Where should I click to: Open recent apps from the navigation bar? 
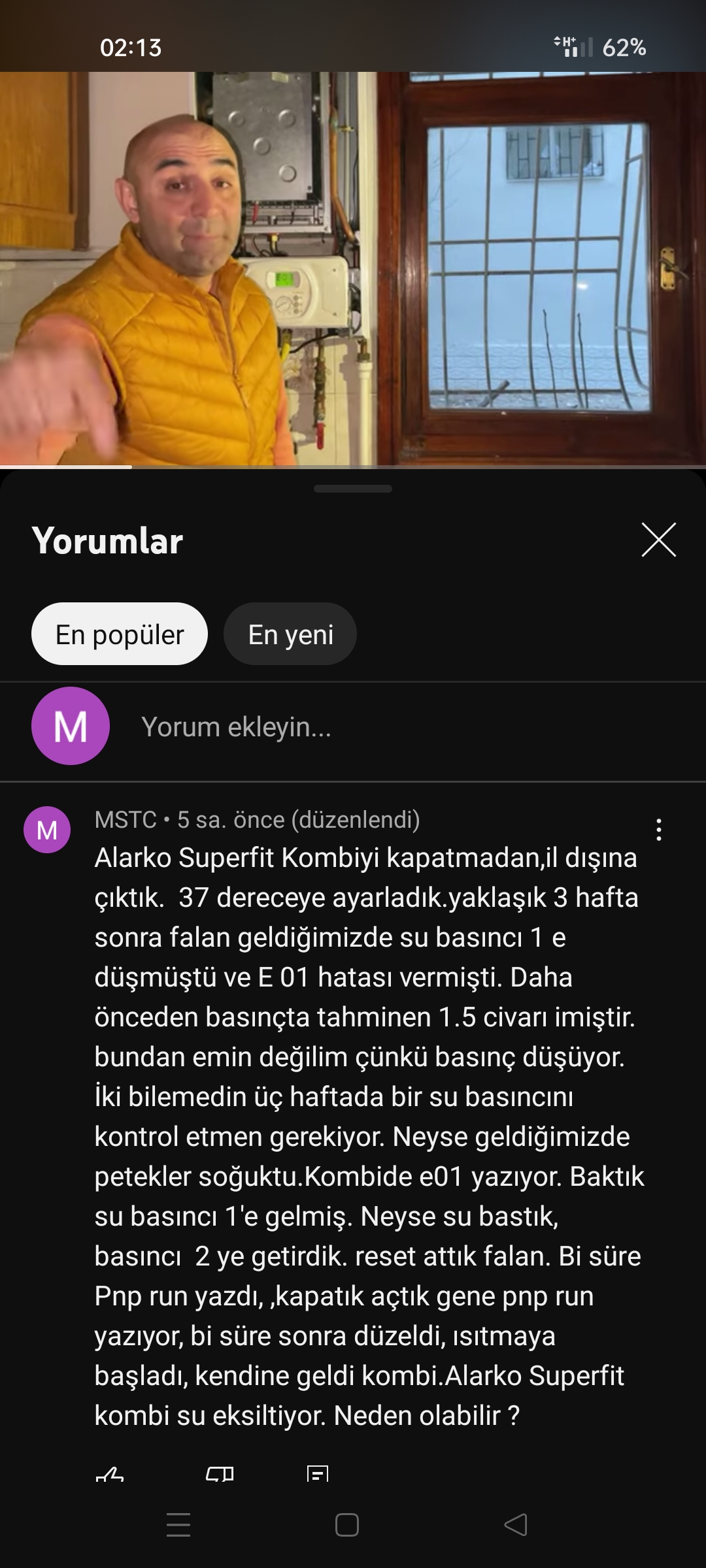pyautogui.click(x=178, y=1525)
